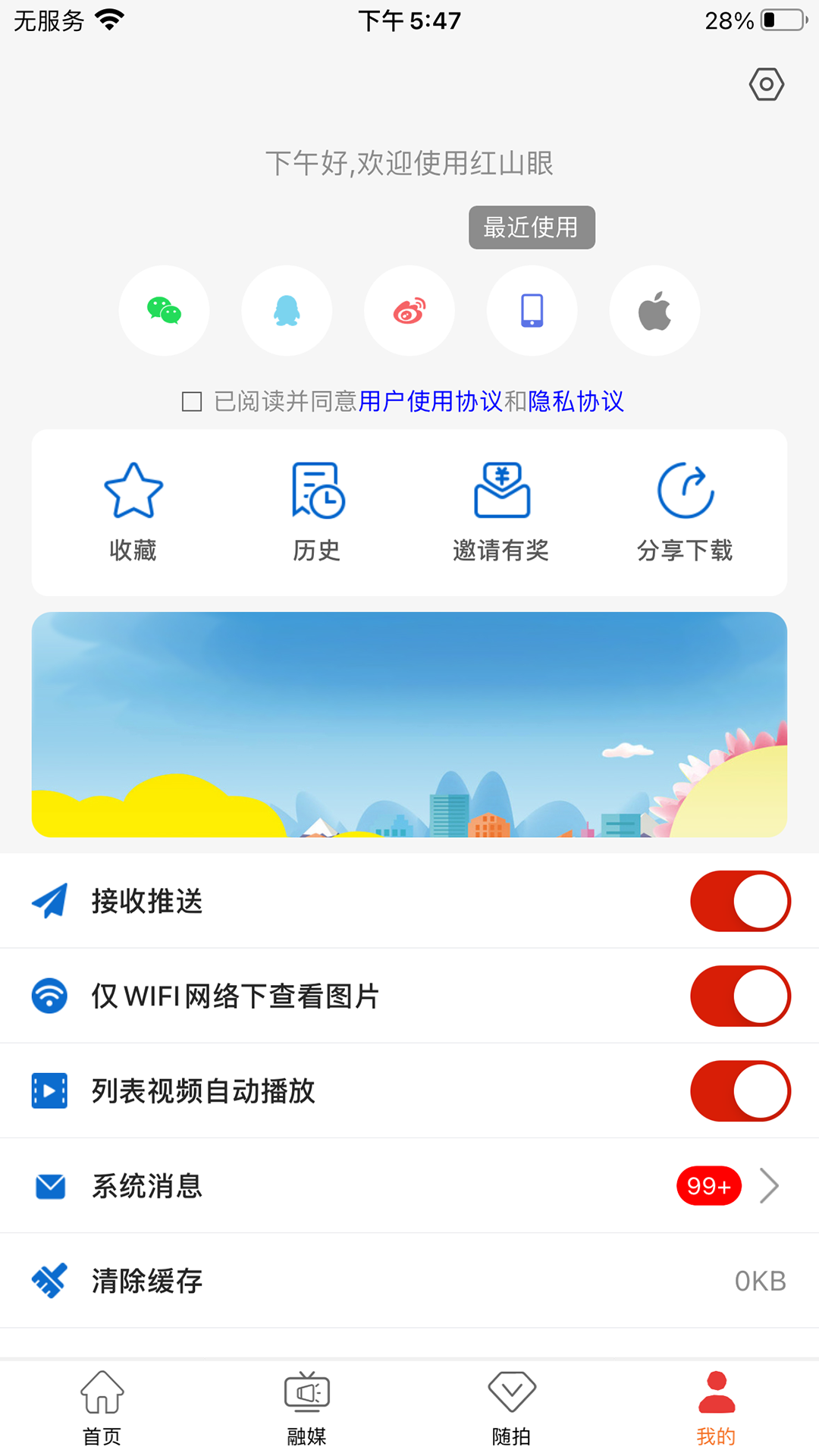Open 邀请有奖 invite rewards
819x1456 pixels.
point(500,510)
